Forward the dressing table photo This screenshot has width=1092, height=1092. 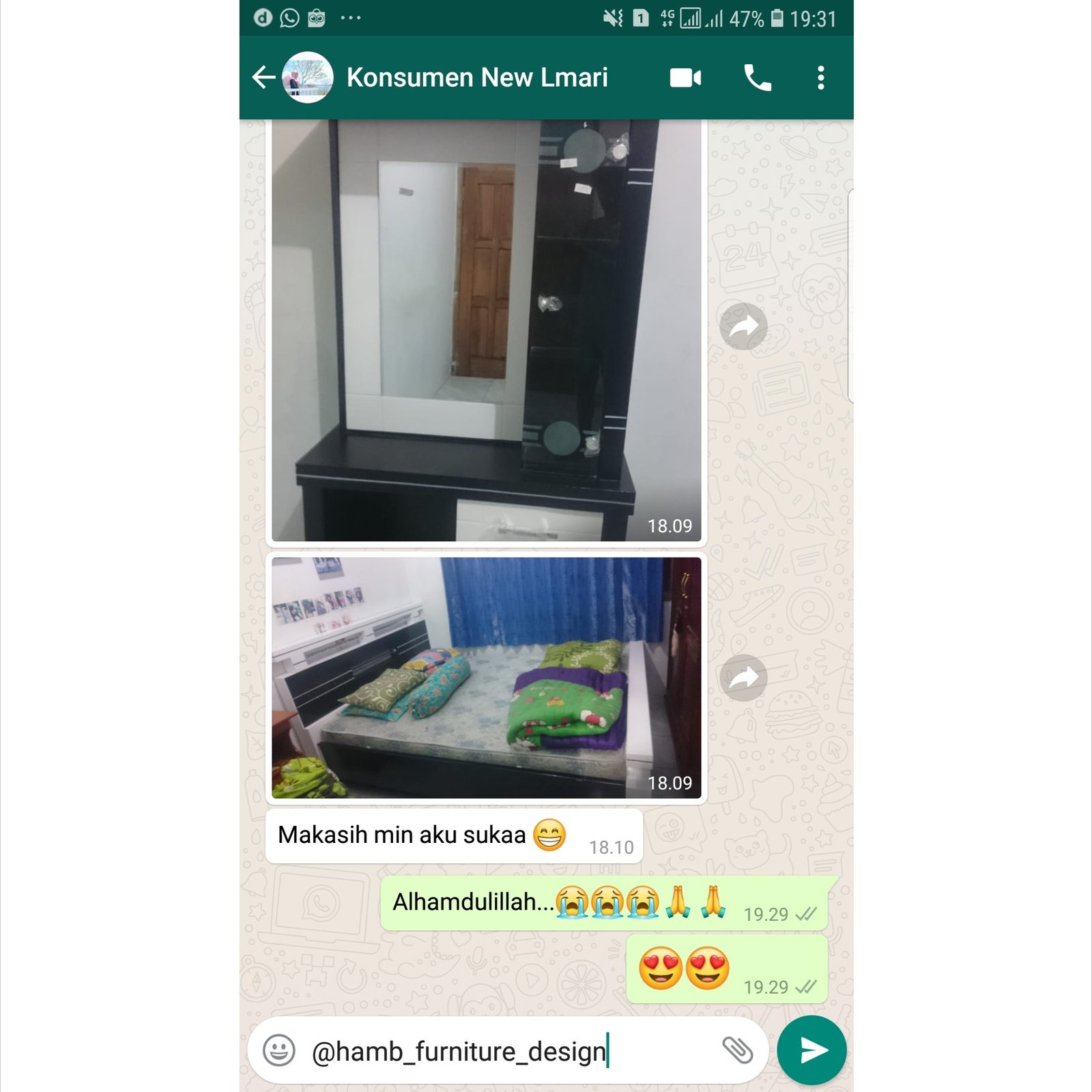pyautogui.click(x=743, y=326)
